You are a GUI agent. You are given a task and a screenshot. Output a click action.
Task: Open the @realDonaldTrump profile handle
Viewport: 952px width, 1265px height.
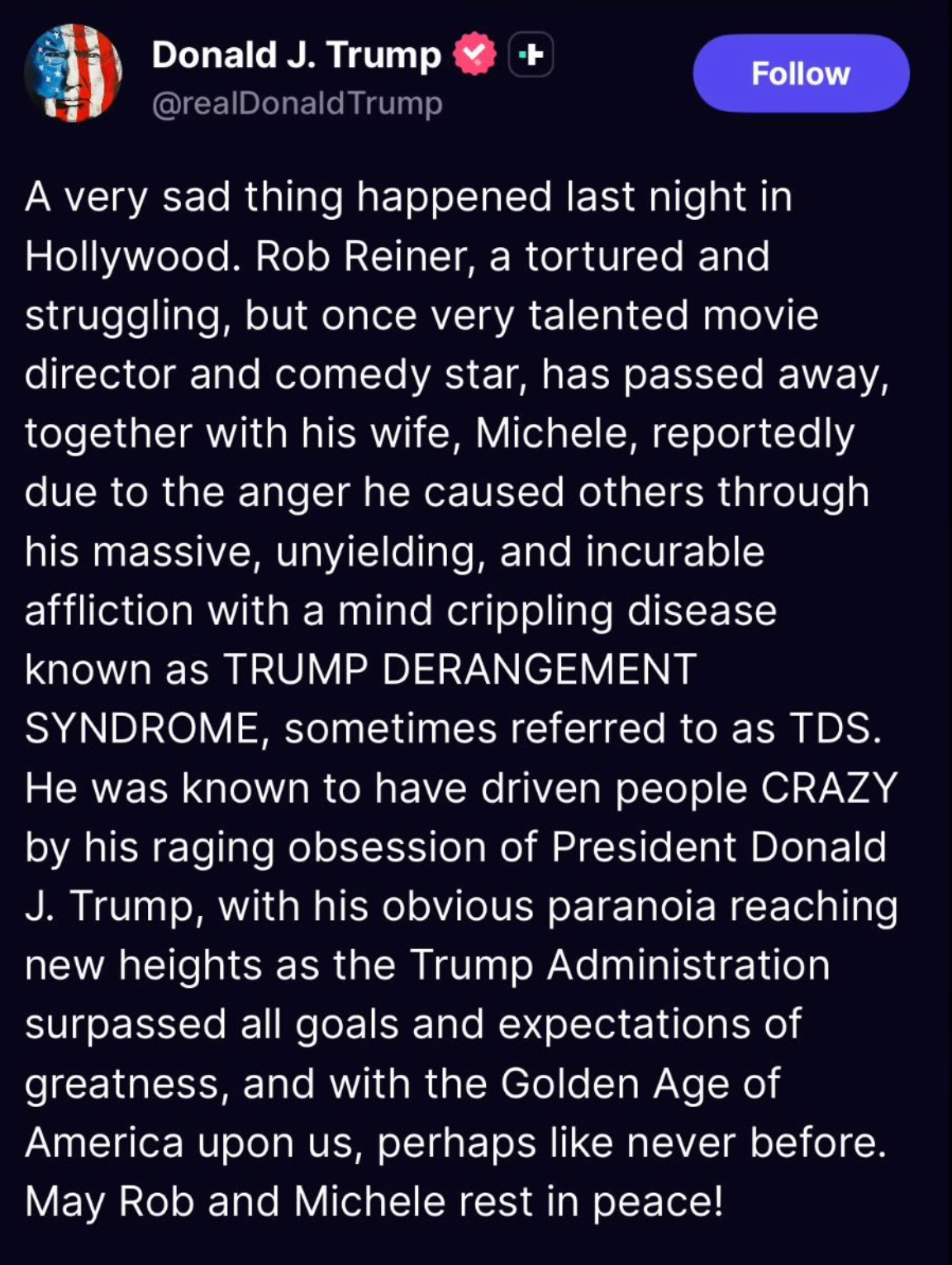(x=297, y=104)
